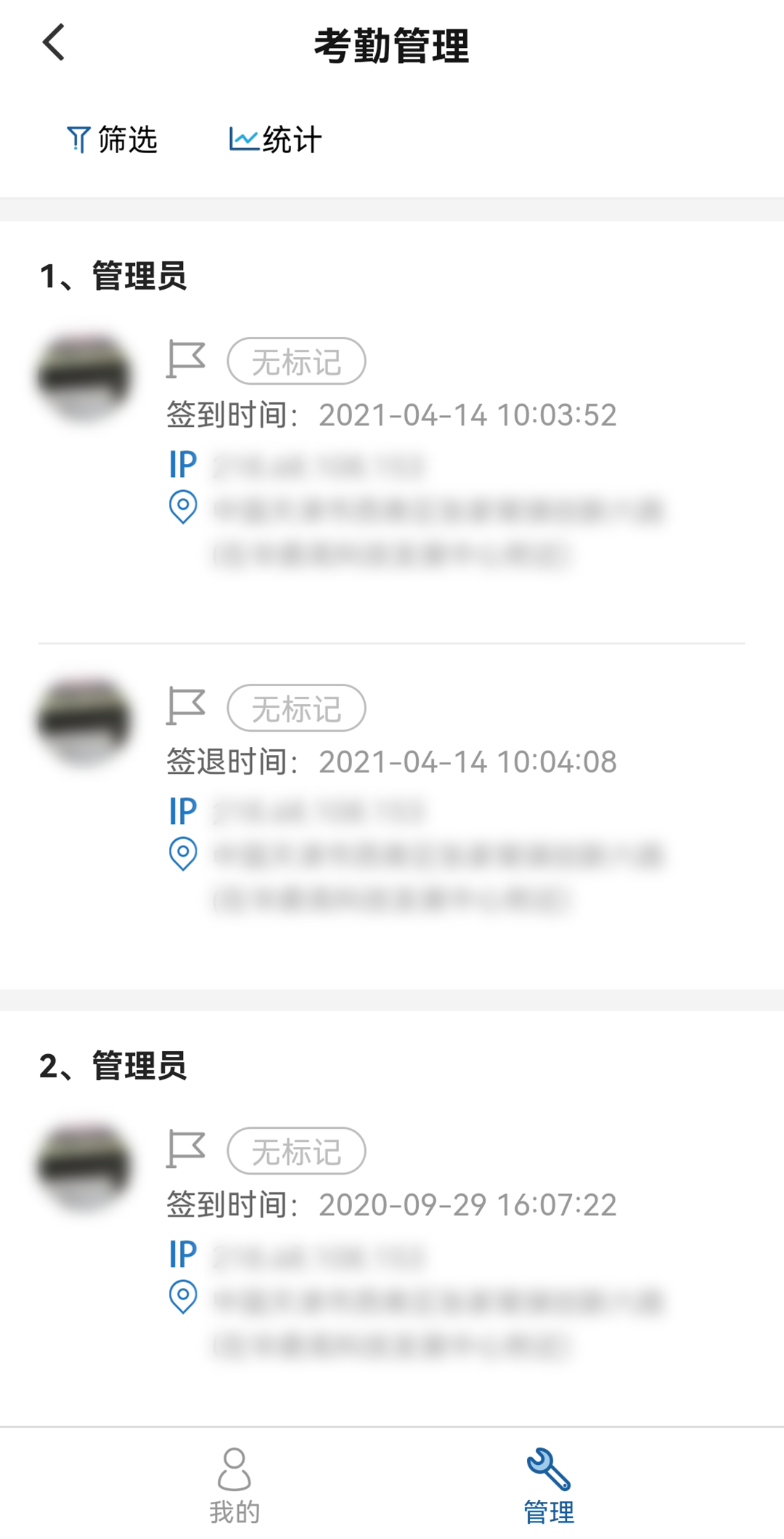Tap the flag icon on 16:07:22 record
Viewport: 784px width, 1539px height.
[x=185, y=1149]
